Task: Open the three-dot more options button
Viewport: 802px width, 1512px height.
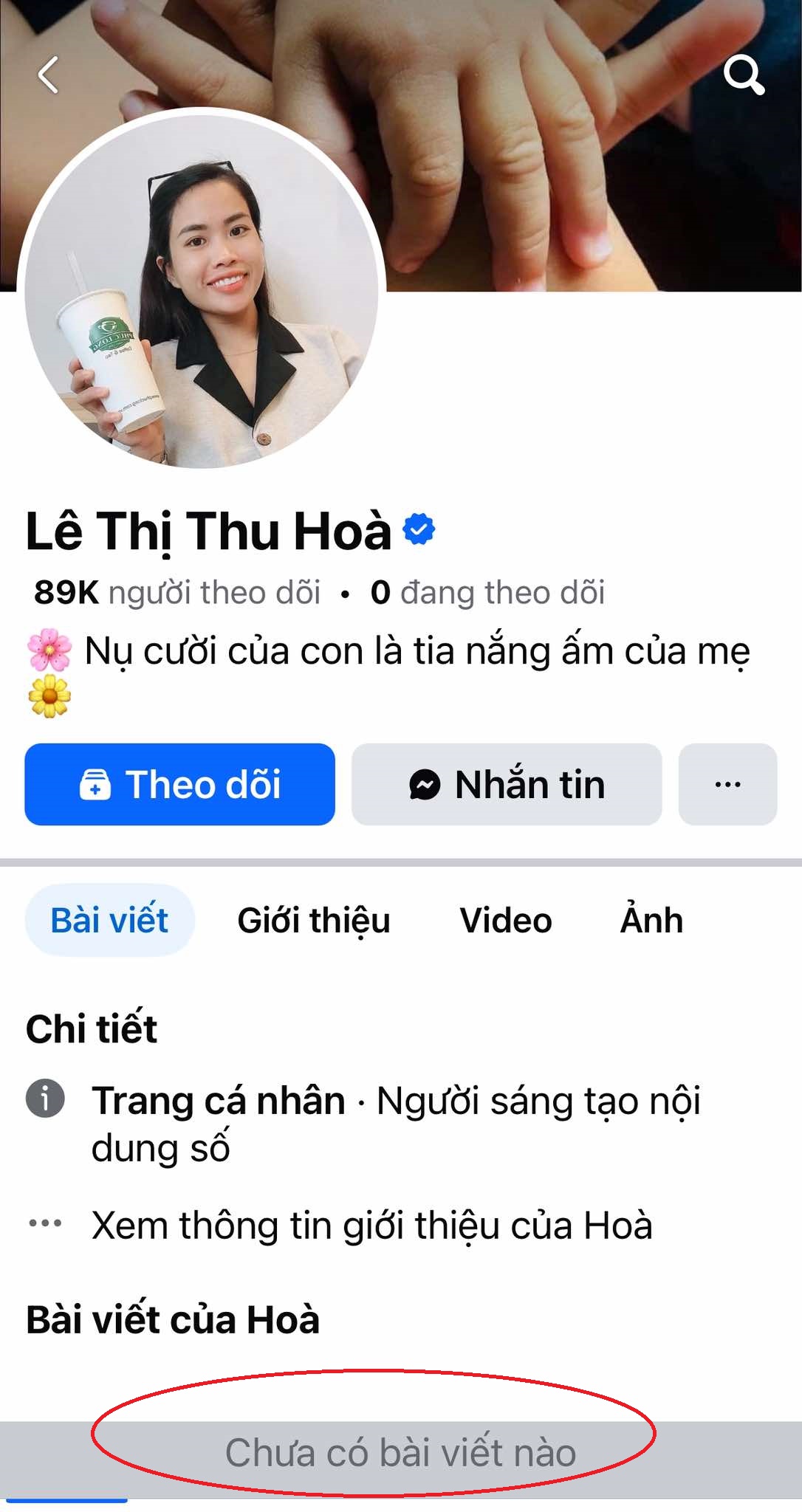Action: [727, 784]
